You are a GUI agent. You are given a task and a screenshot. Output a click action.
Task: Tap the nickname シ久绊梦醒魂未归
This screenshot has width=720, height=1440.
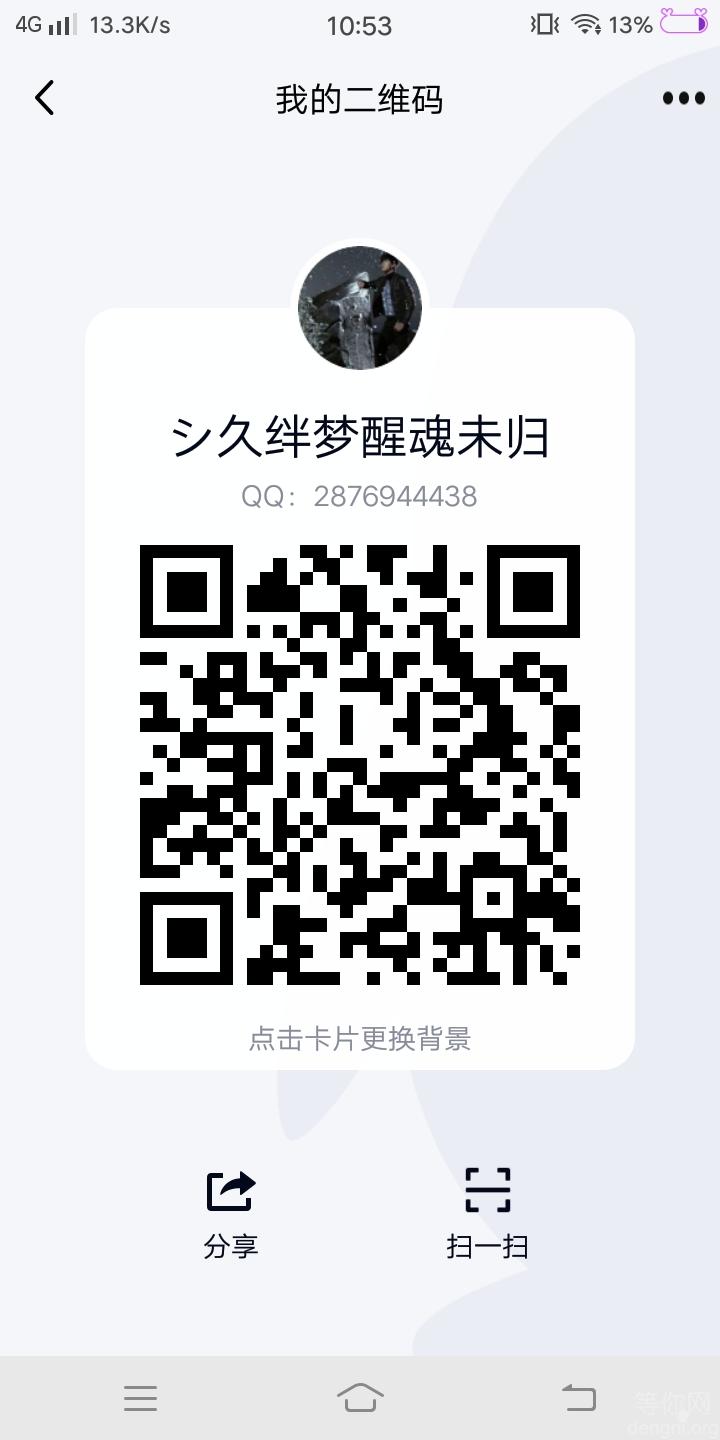pyautogui.click(x=360, y=437)
